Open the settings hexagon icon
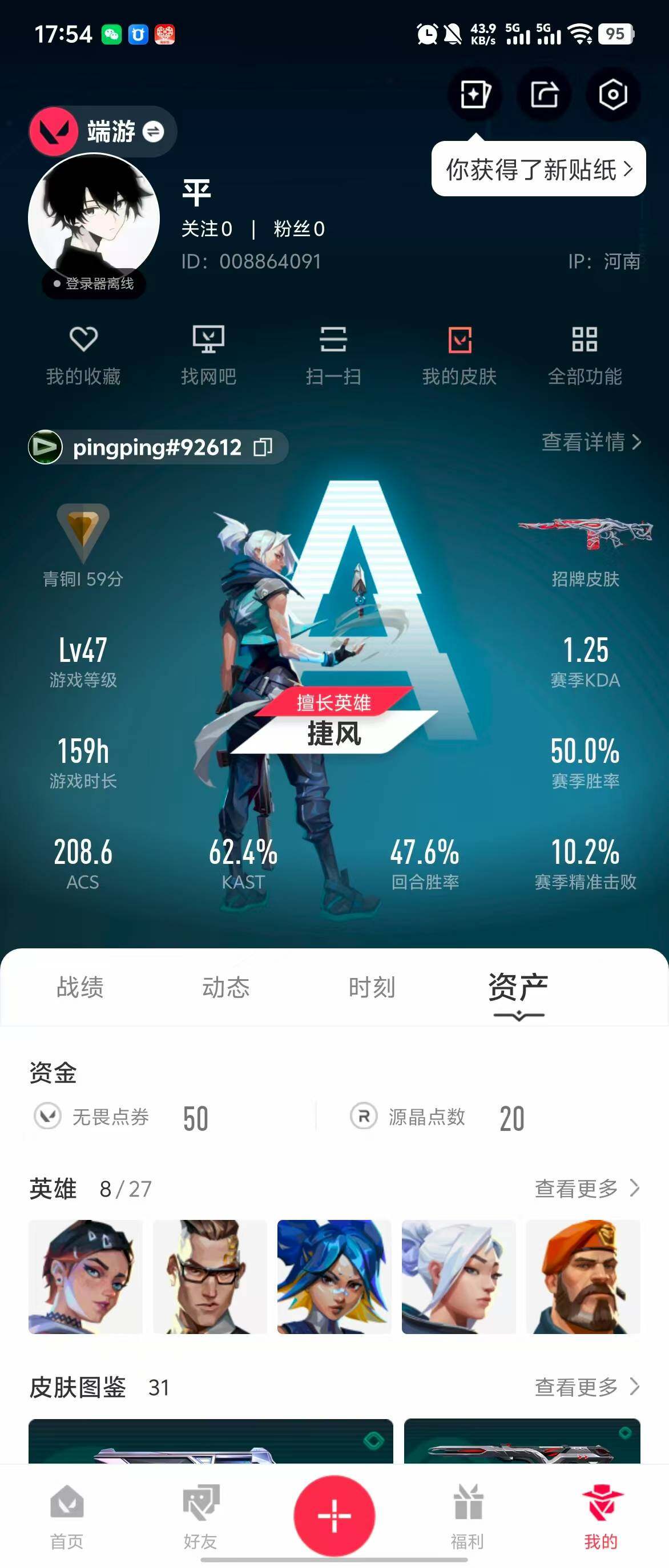669x1568 pixels. click(x=612, y=94)
